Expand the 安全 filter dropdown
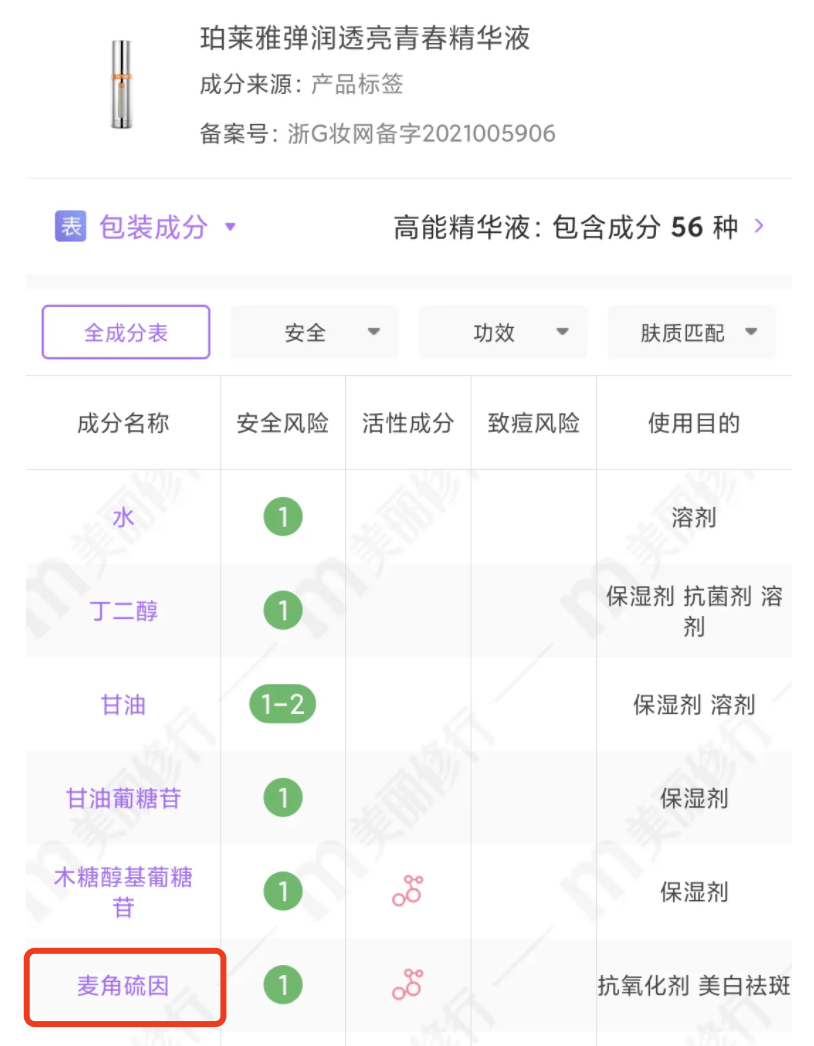The width and height of the screenshot is (814, 1046). tap(314, 332)
